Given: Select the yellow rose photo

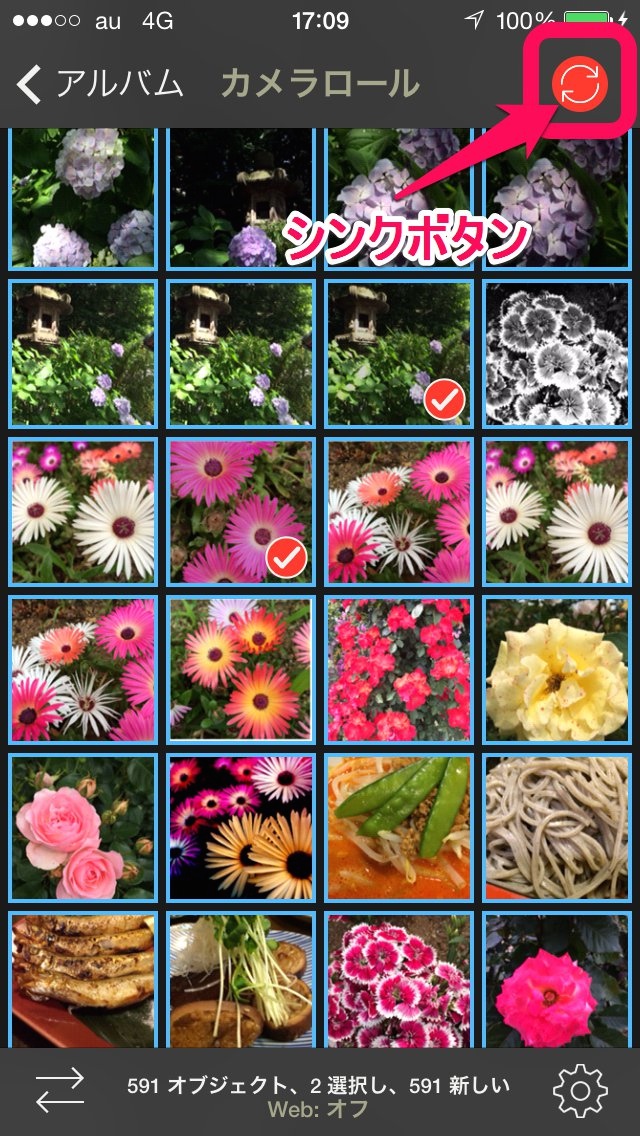Looking at the screenshot, I should click(557, 669).
